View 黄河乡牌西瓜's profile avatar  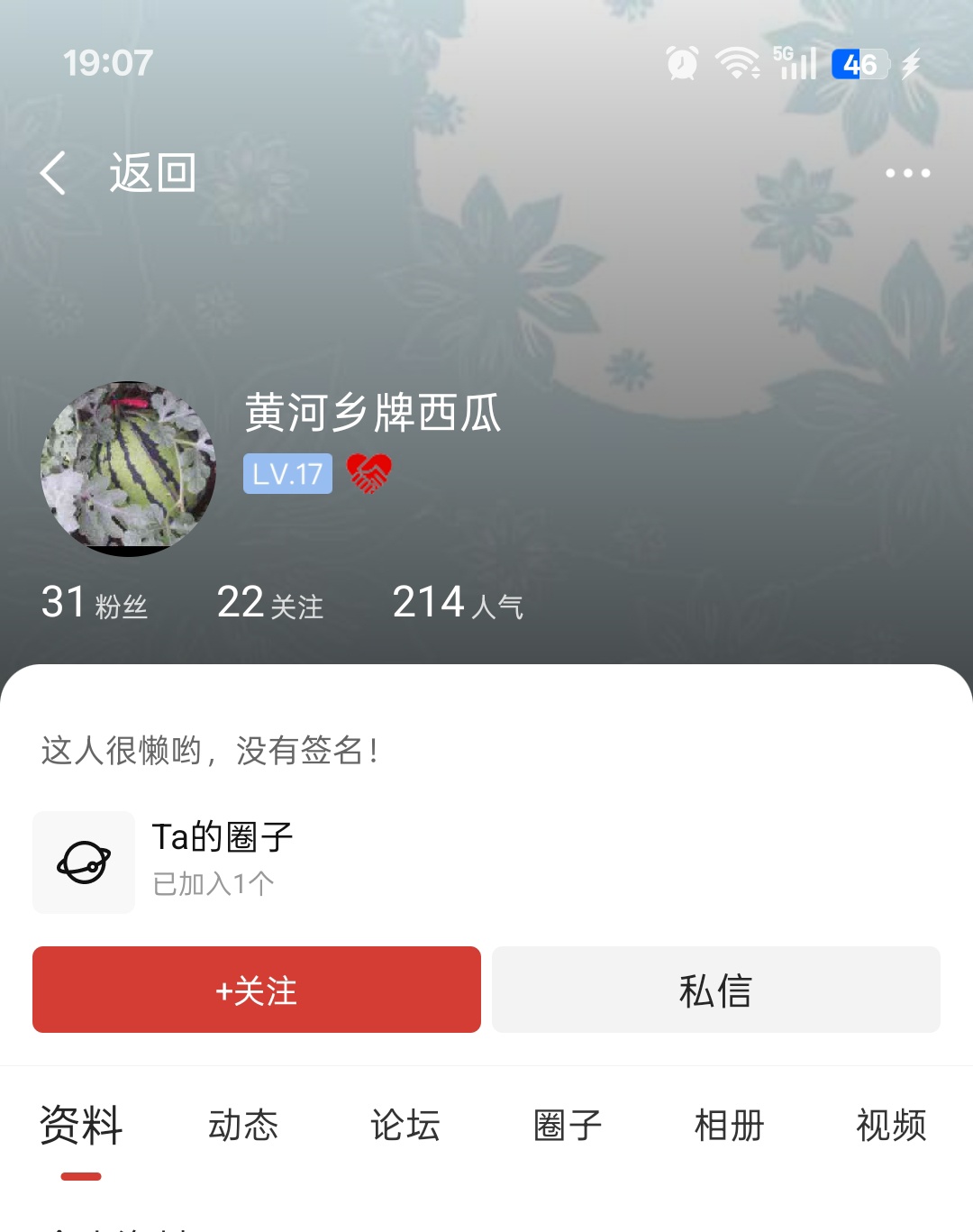[x=128, y=469]
